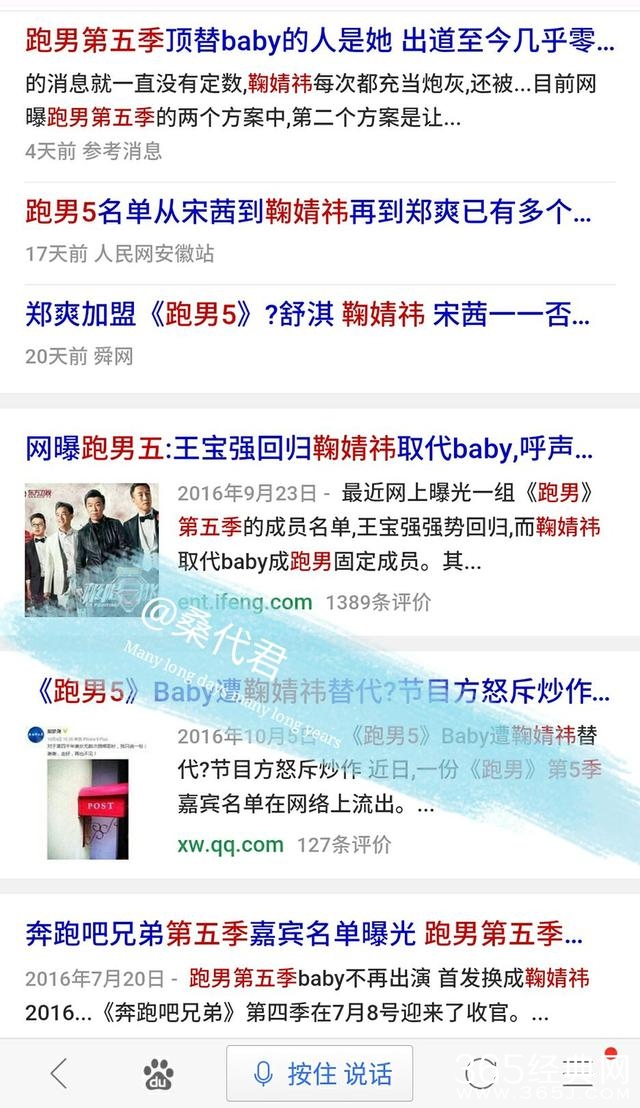The image size is (640, 1108).
Task: Open the 跑男5名单从宋茜到鞠婧祎 news result
Action: tap(308, 212)
